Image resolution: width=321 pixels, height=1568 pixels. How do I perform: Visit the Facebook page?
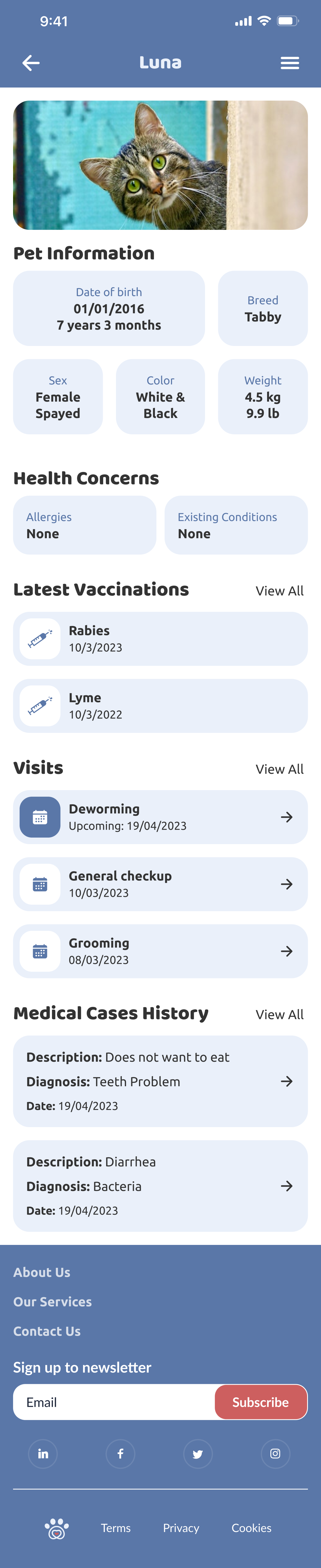coord(120,1453)
